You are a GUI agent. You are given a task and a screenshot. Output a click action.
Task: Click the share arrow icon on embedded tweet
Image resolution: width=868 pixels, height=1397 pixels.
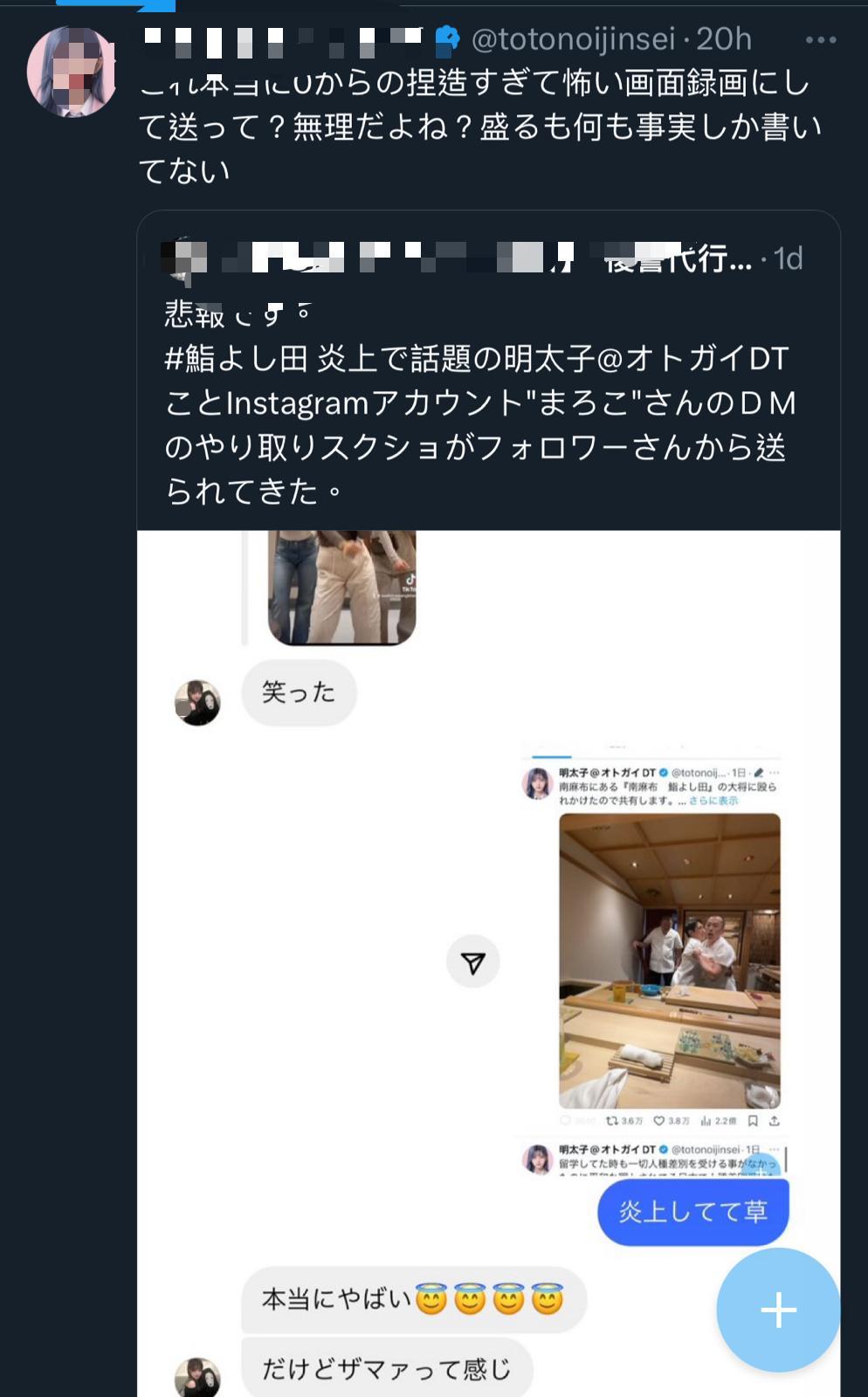(x=774, y=1118)
